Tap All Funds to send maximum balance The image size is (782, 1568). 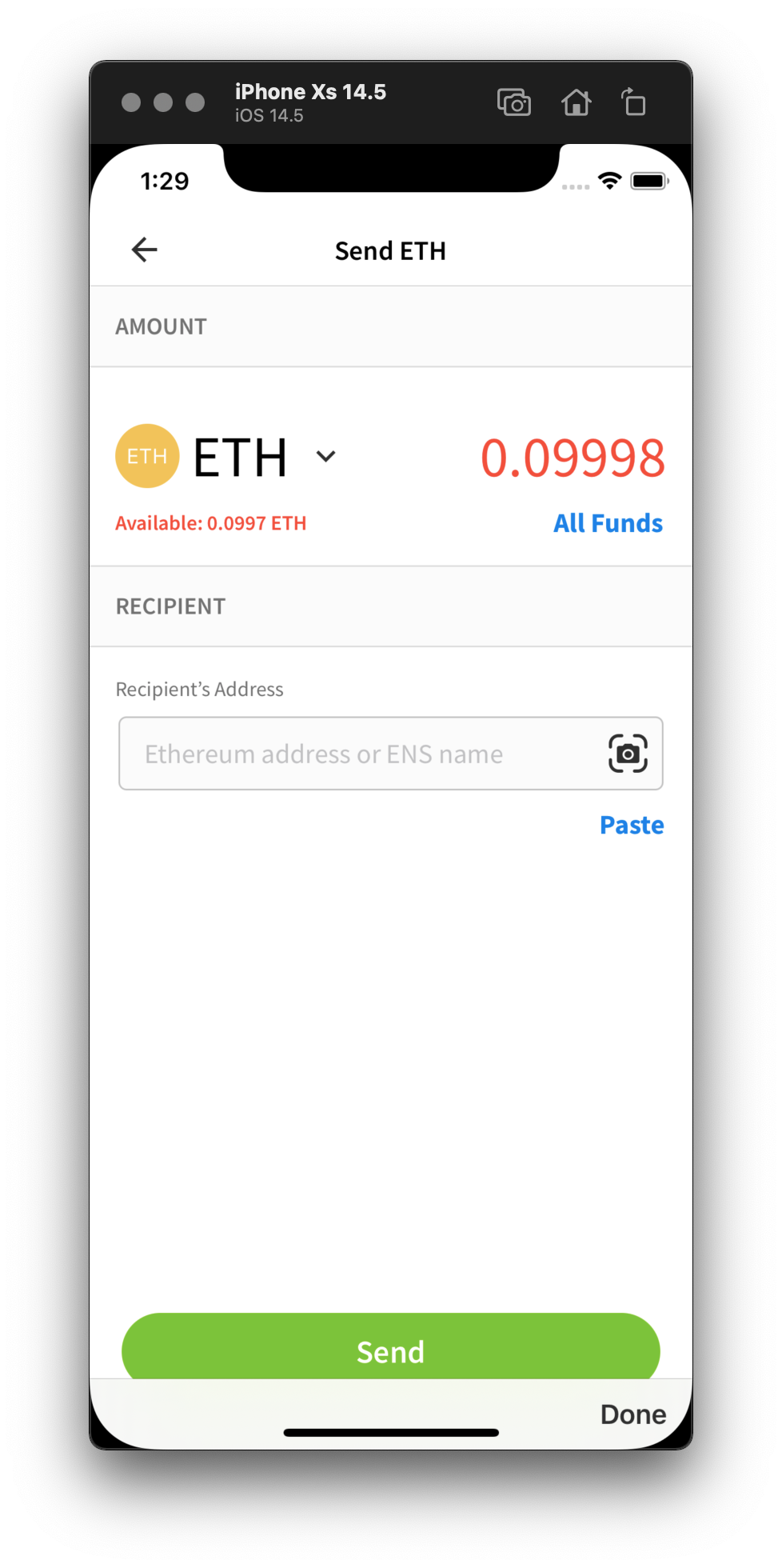click(607, 522)
